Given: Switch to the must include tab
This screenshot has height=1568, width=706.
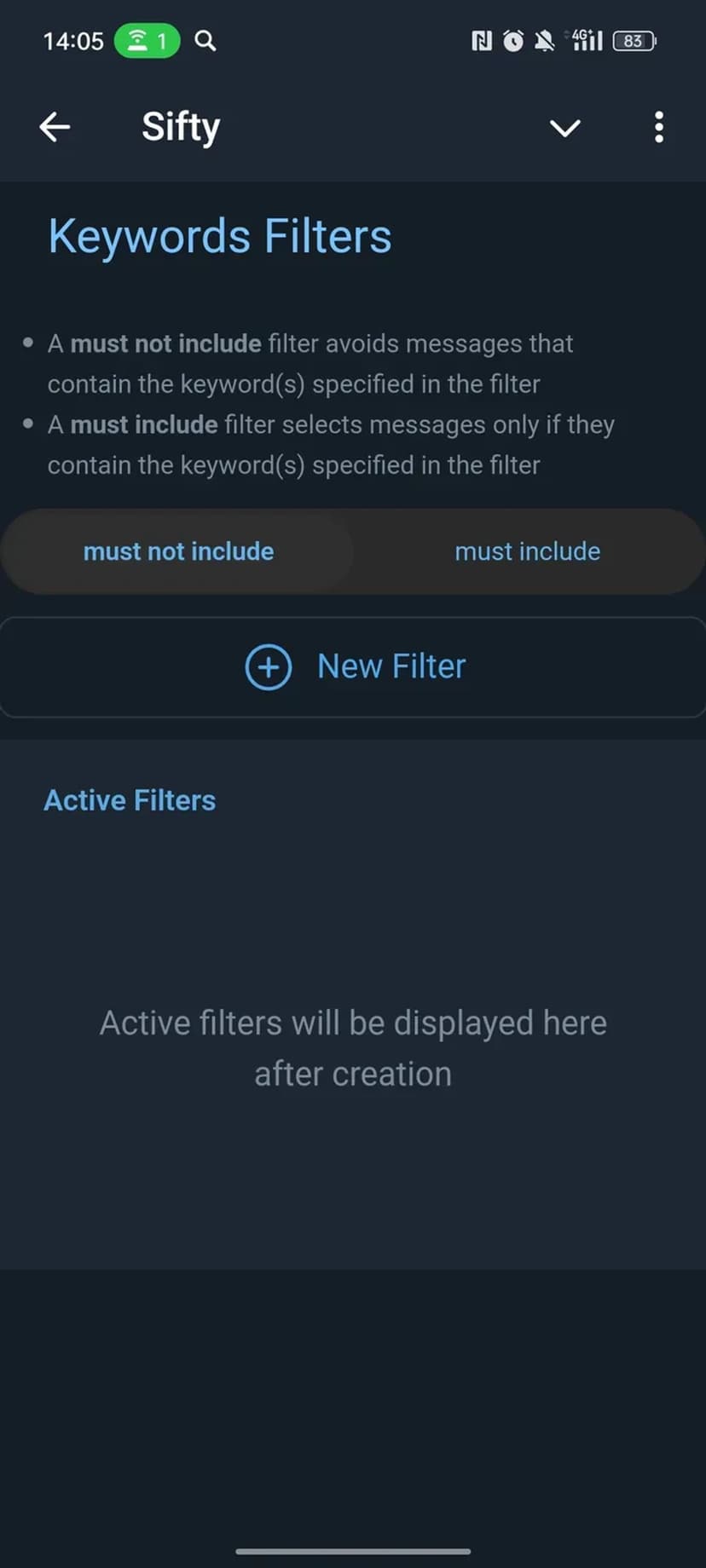Looking at the screenshot, I should point(527,551).
